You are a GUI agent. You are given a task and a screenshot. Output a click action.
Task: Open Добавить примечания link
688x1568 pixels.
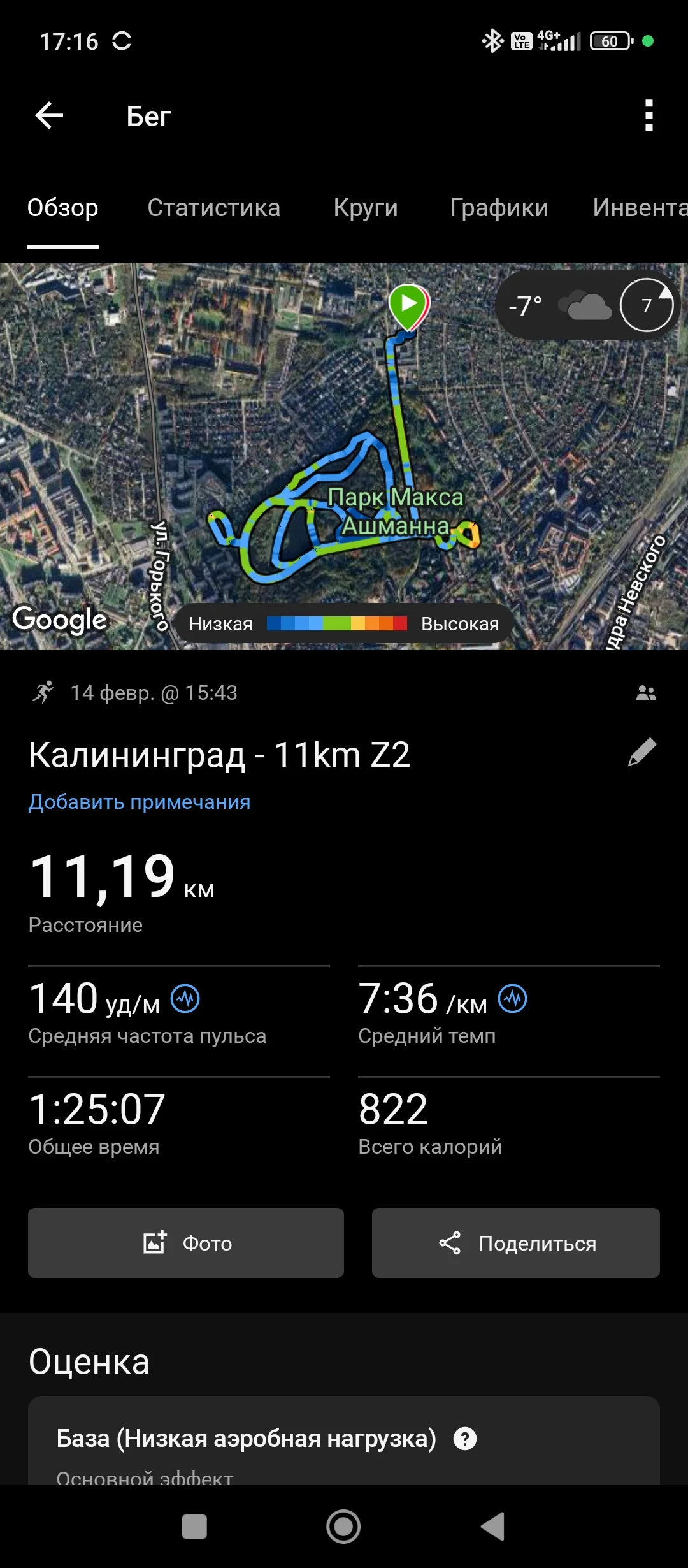click(139, 802)
